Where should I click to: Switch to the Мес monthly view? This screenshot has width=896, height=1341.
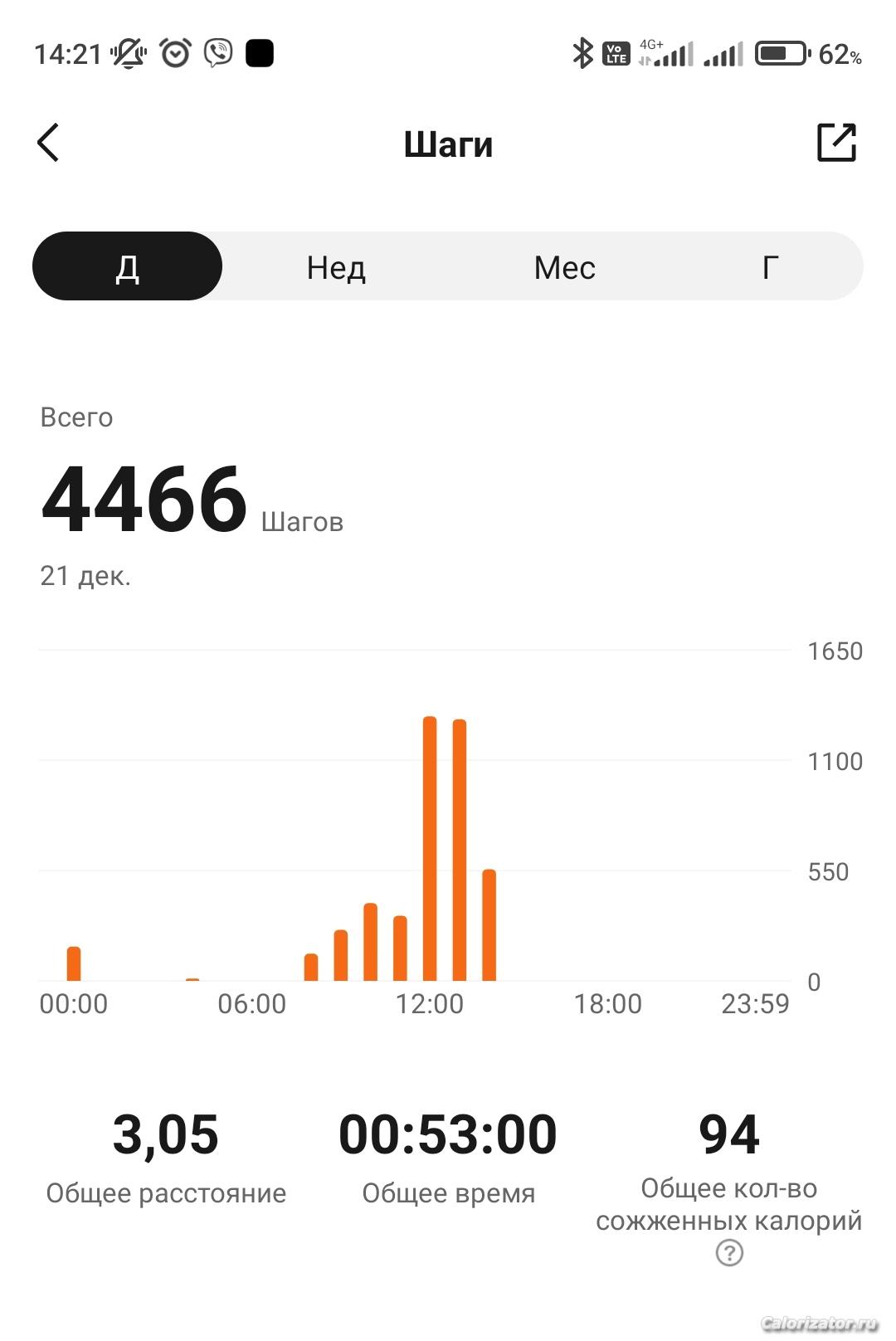coord(564,268)
